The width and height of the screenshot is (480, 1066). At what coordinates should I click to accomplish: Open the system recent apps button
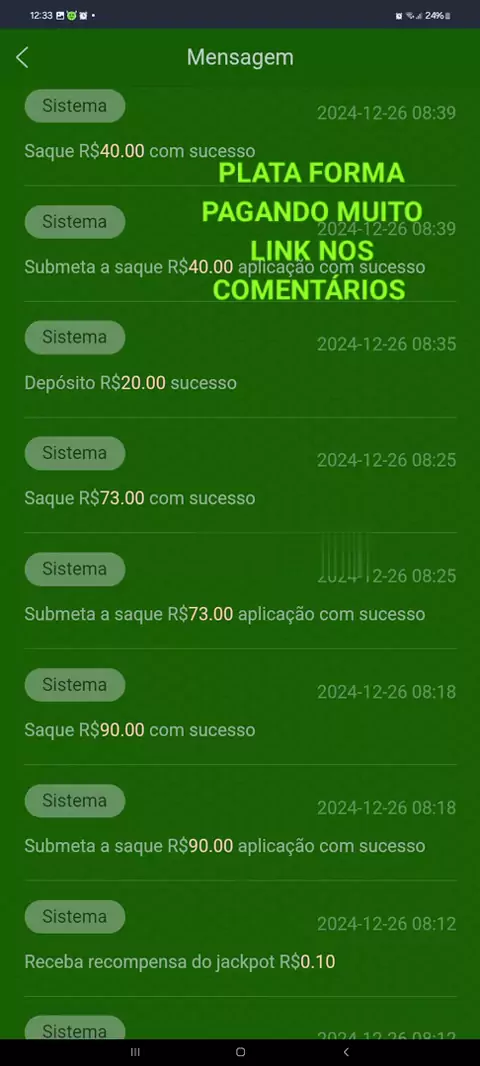(x=135, y=1052)
